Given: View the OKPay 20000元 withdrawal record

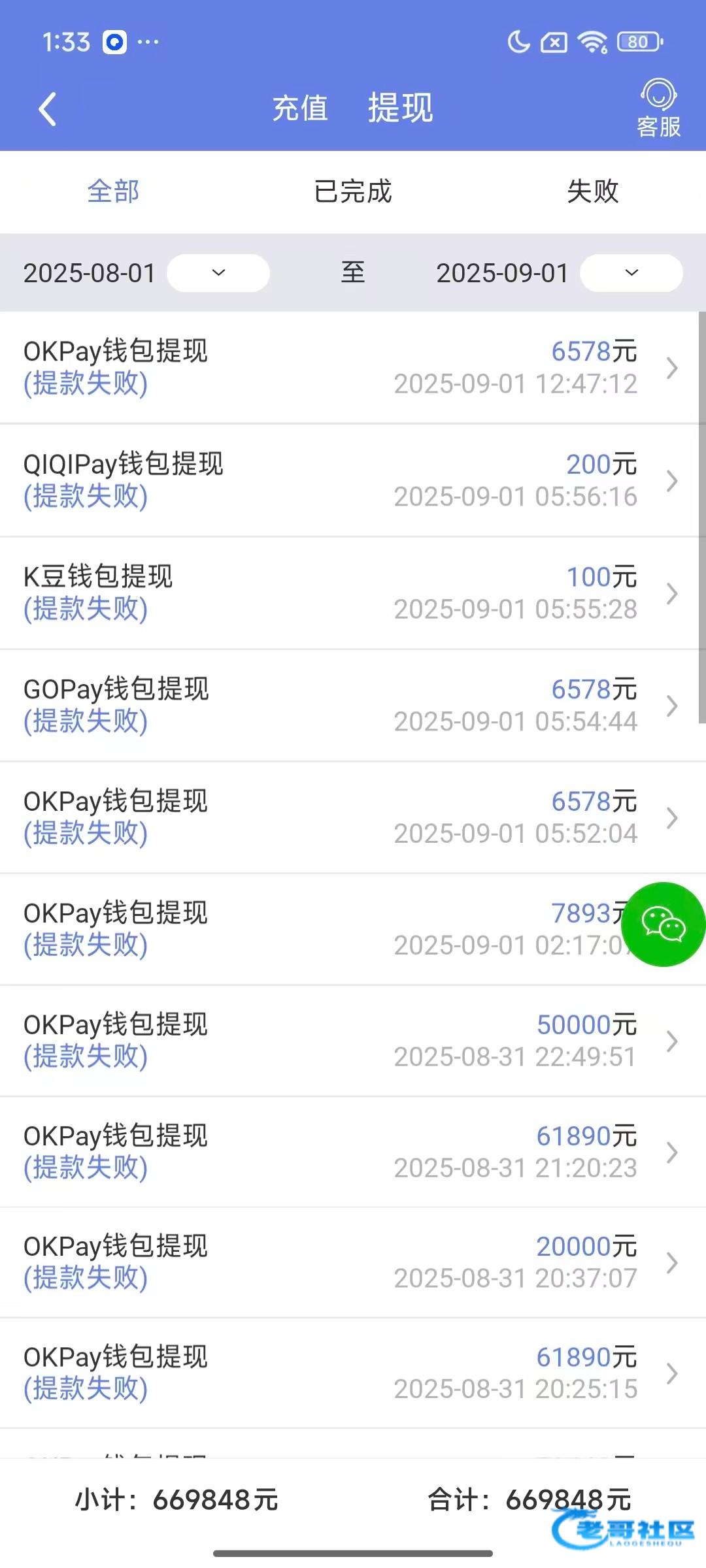Looking at the screenshot, I should tap(340, 1262).
